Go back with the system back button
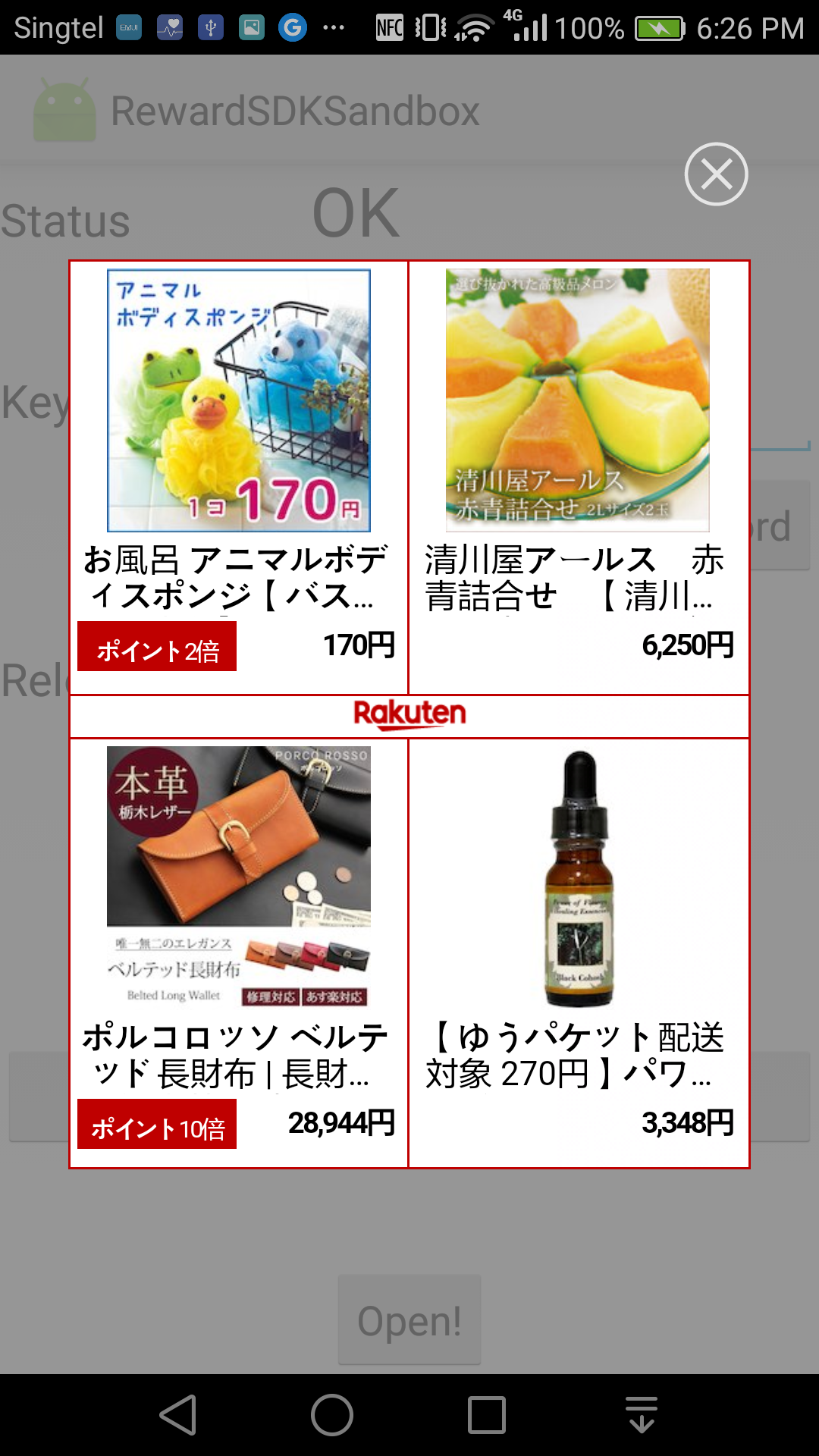This screenshot has height=1456, width=819. tap(178, 1415)
